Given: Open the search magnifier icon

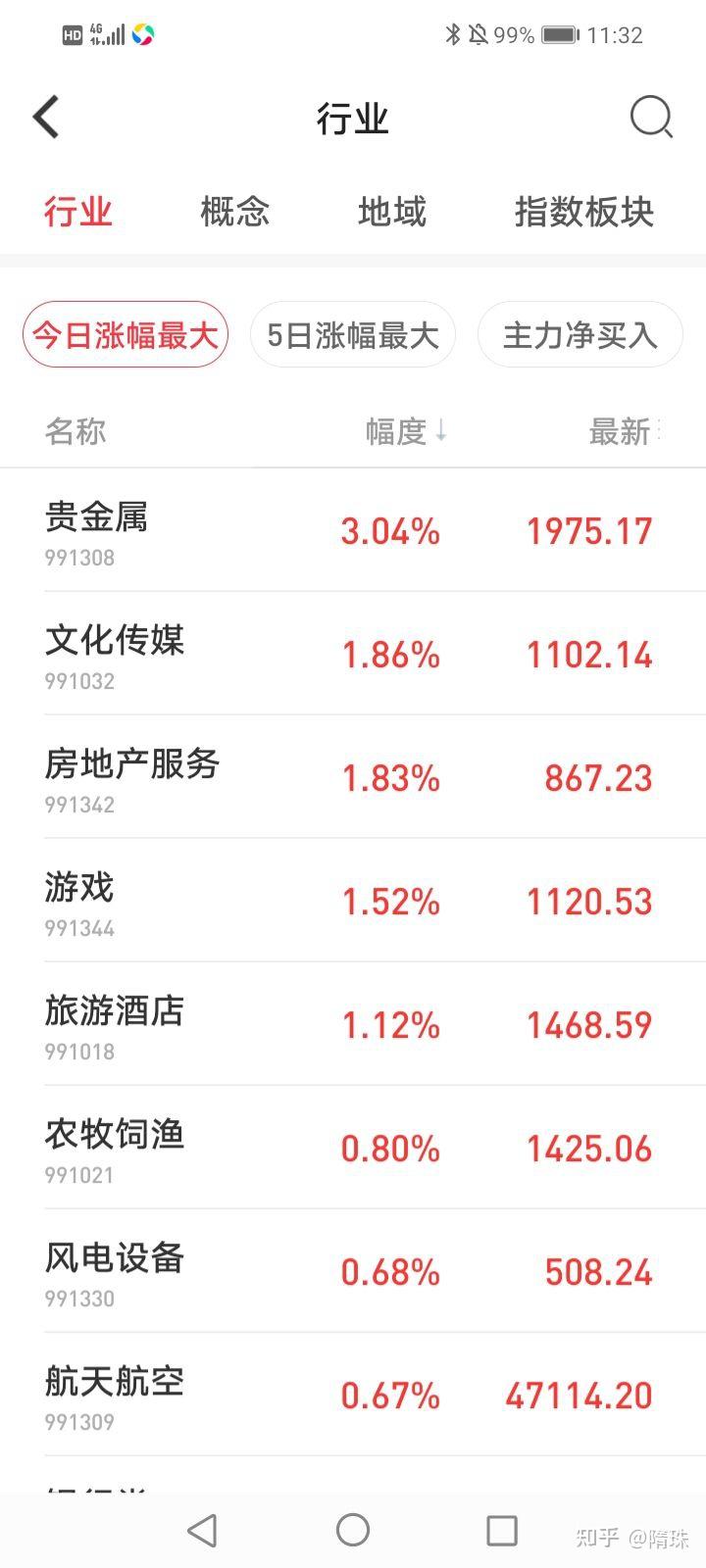Looking at the screenshot, I should [x=651, y=118].
